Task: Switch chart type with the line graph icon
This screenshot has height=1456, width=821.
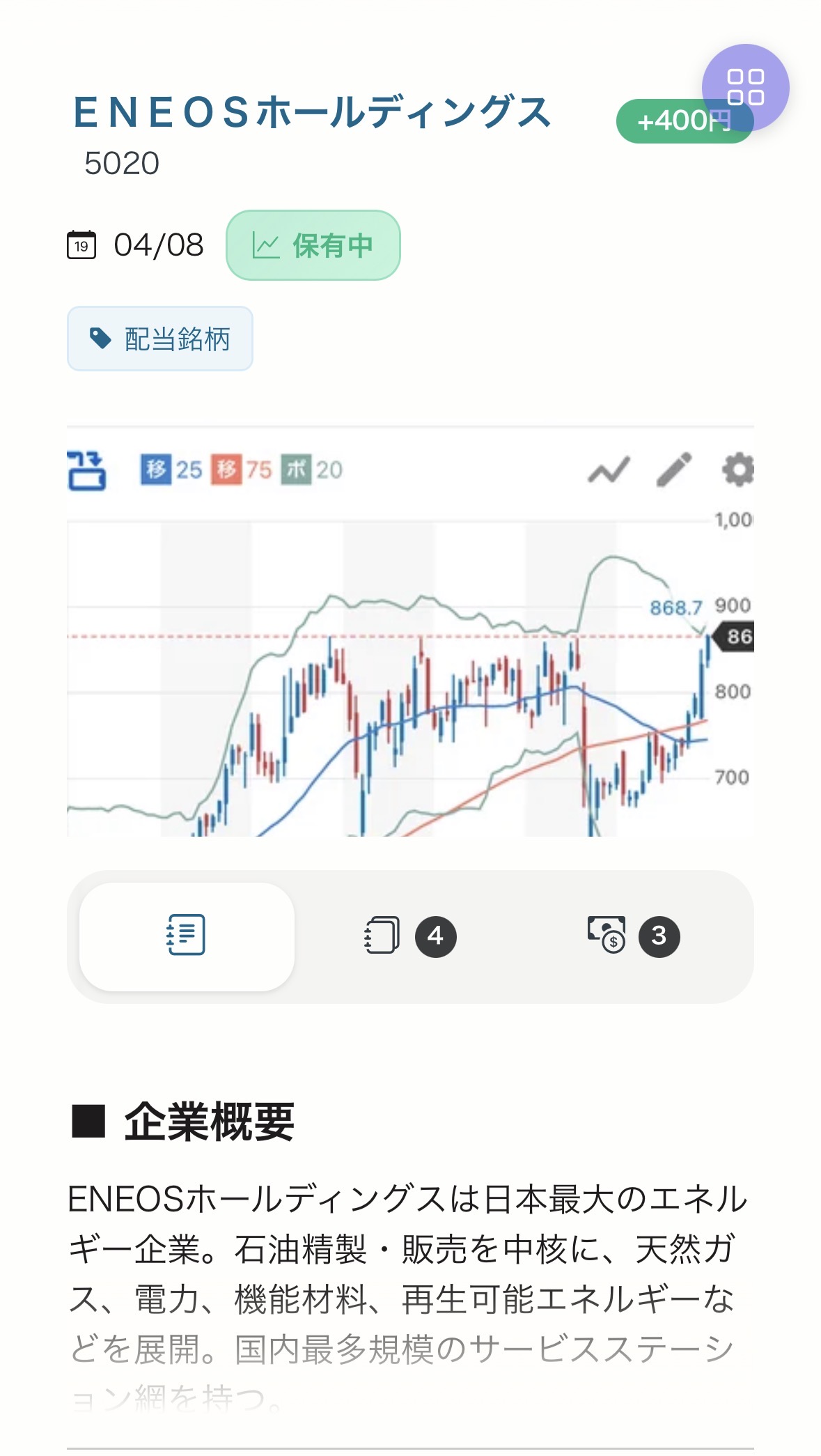Action: pyautogui.click(x=608, y=469)
